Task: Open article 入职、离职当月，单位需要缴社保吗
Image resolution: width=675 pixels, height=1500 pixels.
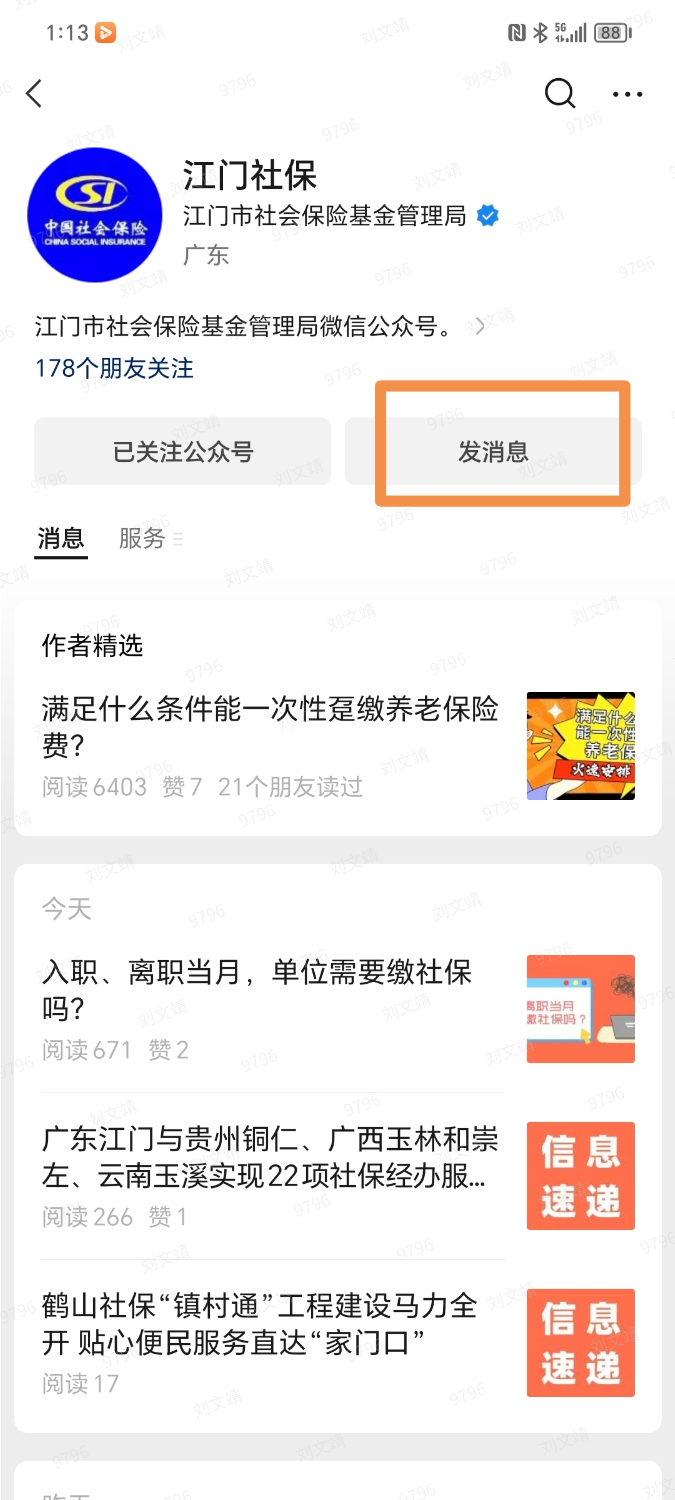Action: 256,990
